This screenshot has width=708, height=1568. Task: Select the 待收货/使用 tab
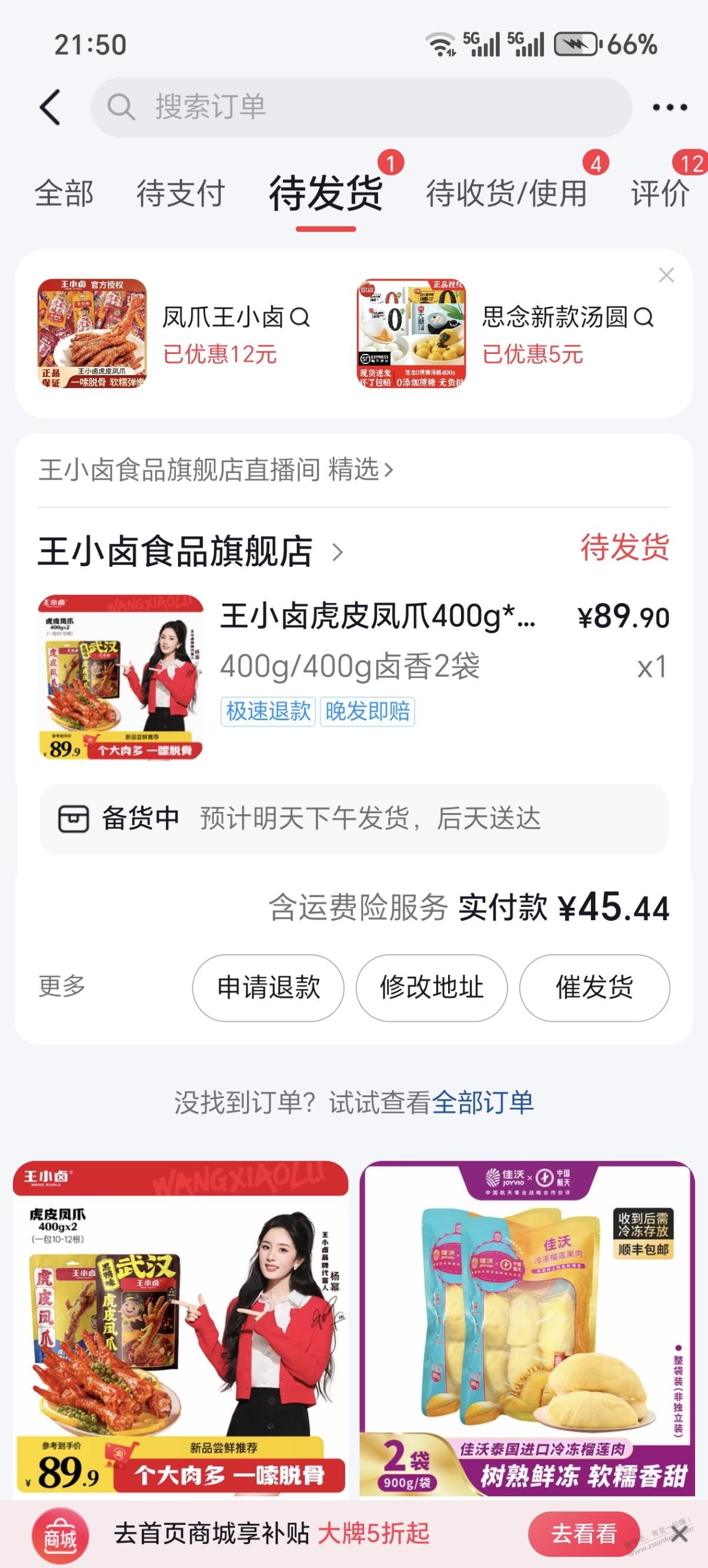[x=505, y=193]
